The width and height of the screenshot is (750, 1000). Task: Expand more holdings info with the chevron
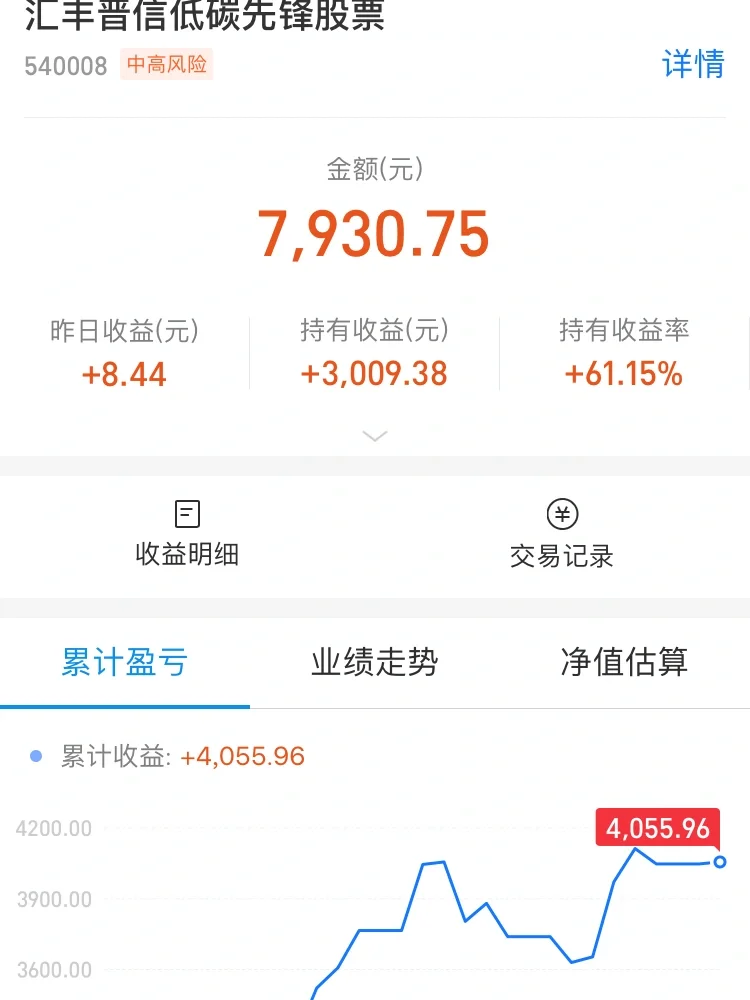coord(375,436)
